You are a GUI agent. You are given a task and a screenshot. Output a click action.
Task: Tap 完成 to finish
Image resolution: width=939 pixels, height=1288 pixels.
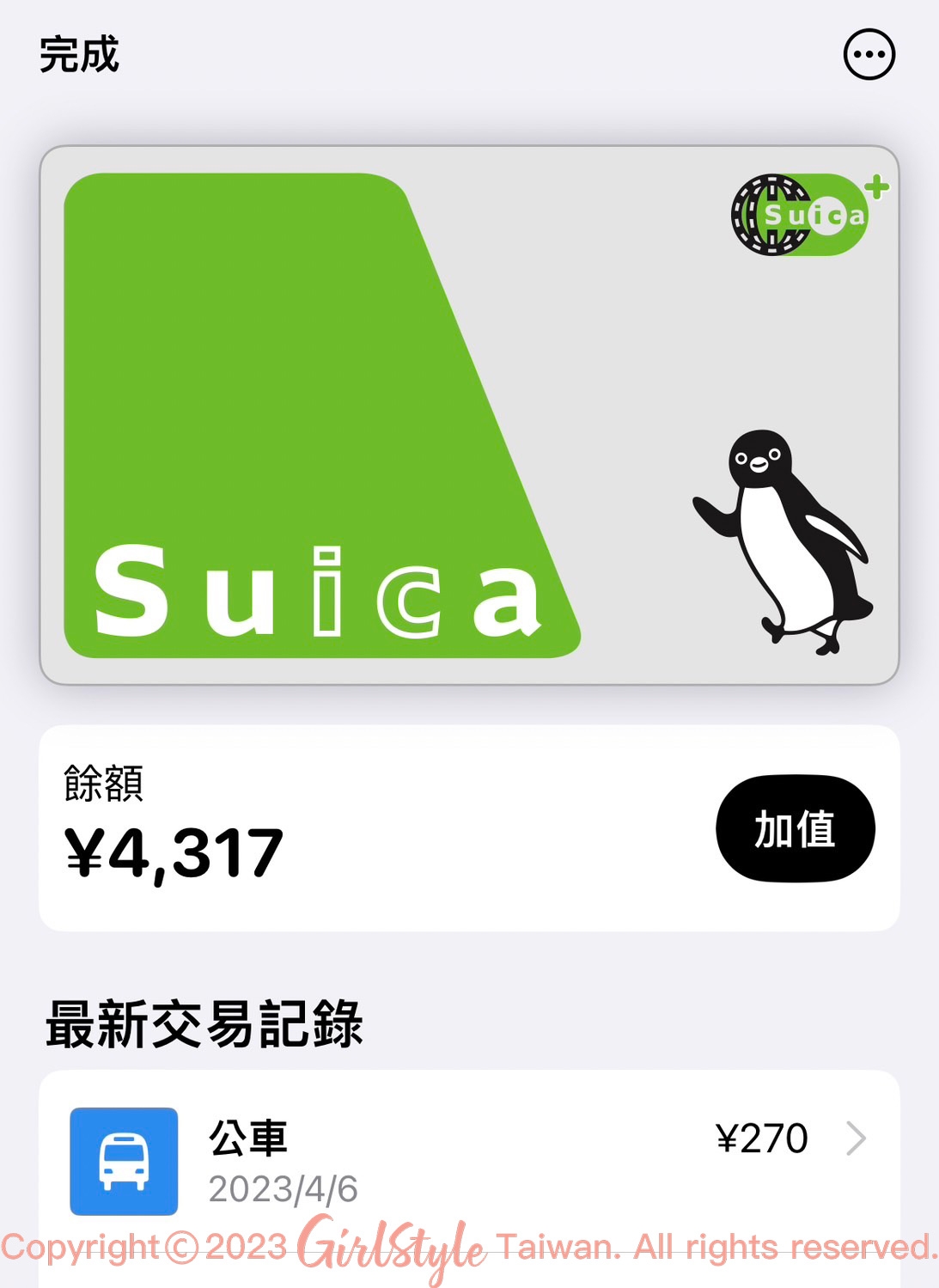point(78,54)
